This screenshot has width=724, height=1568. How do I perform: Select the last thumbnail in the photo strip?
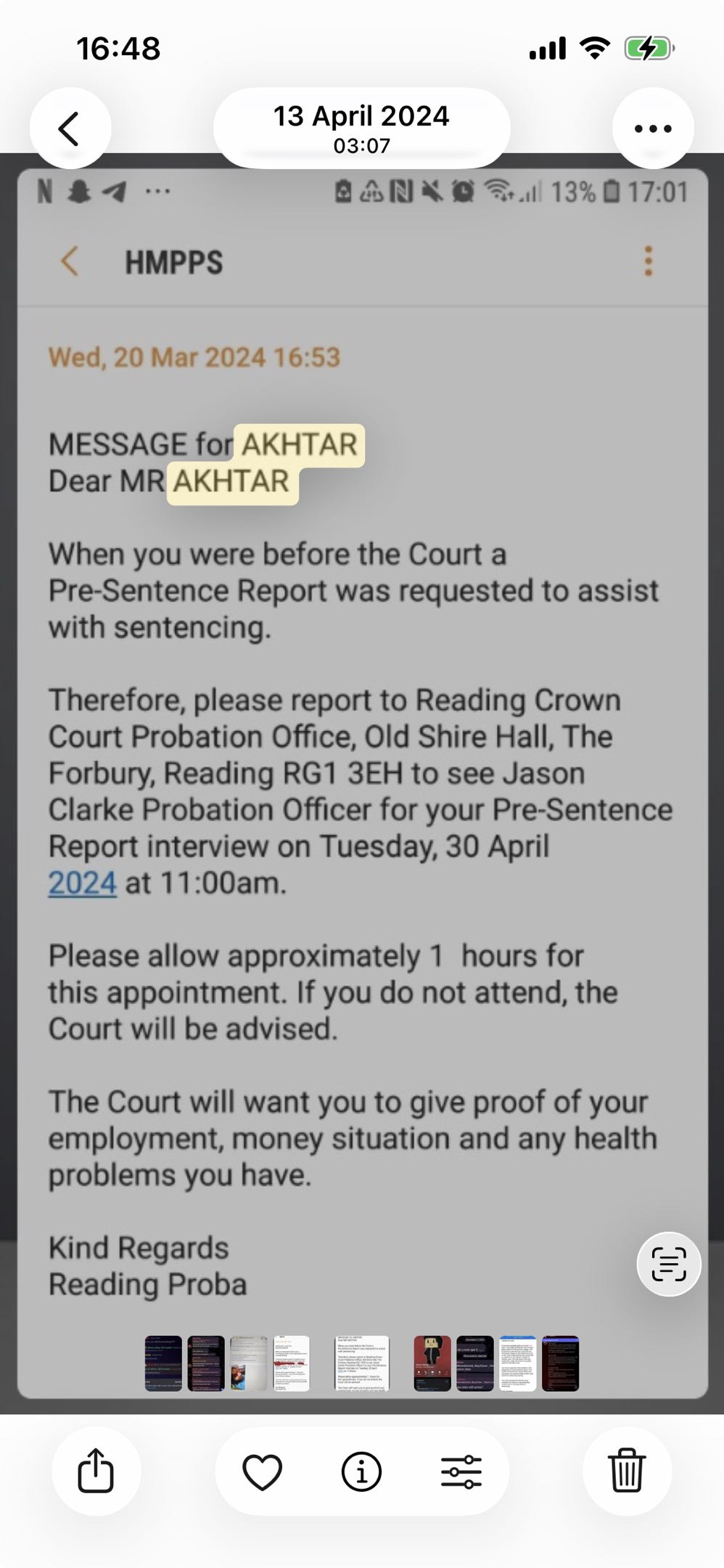point(560,1363)
